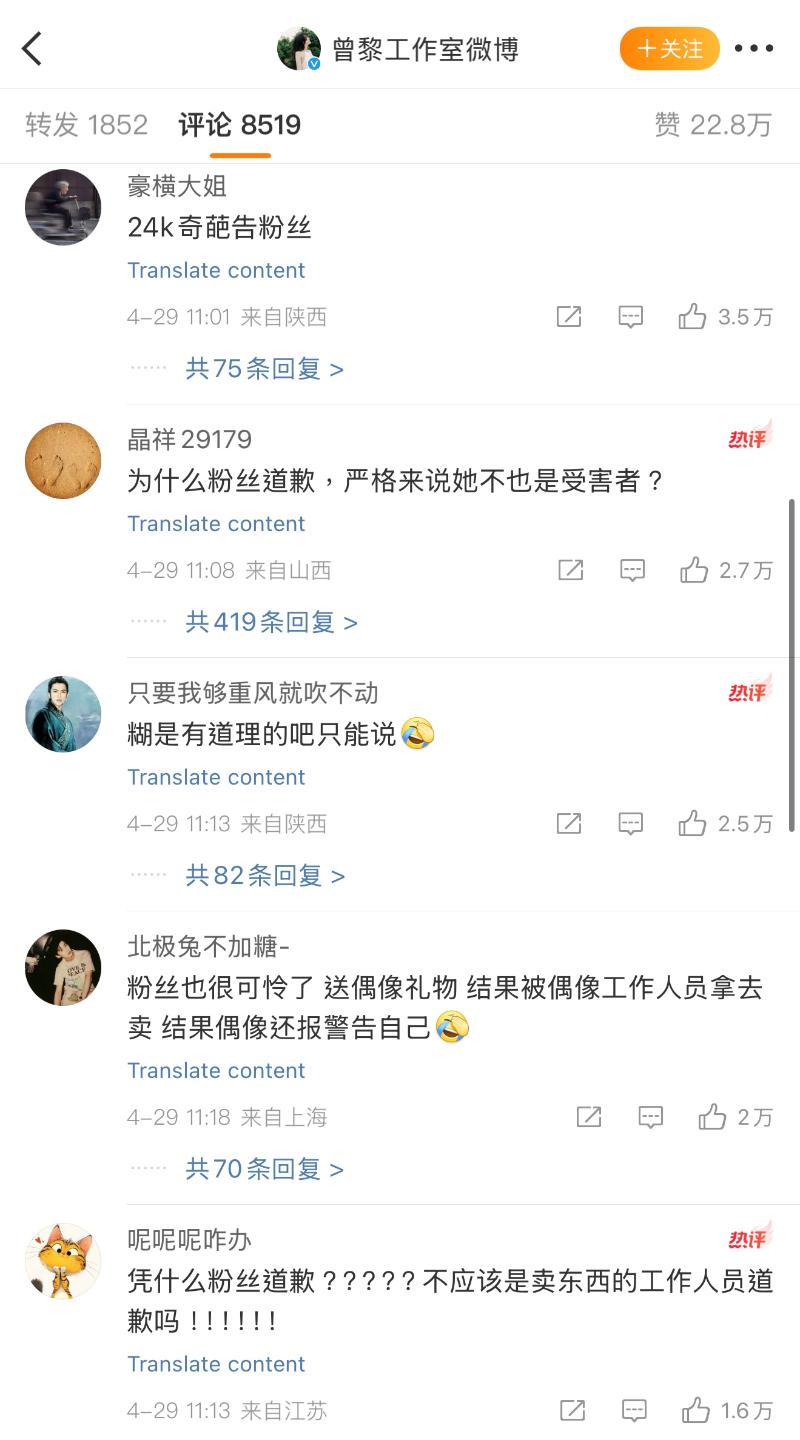Translate 北极兔不加糖-'s comment
Viewport: 800px width, 1440px height.
216,1071
